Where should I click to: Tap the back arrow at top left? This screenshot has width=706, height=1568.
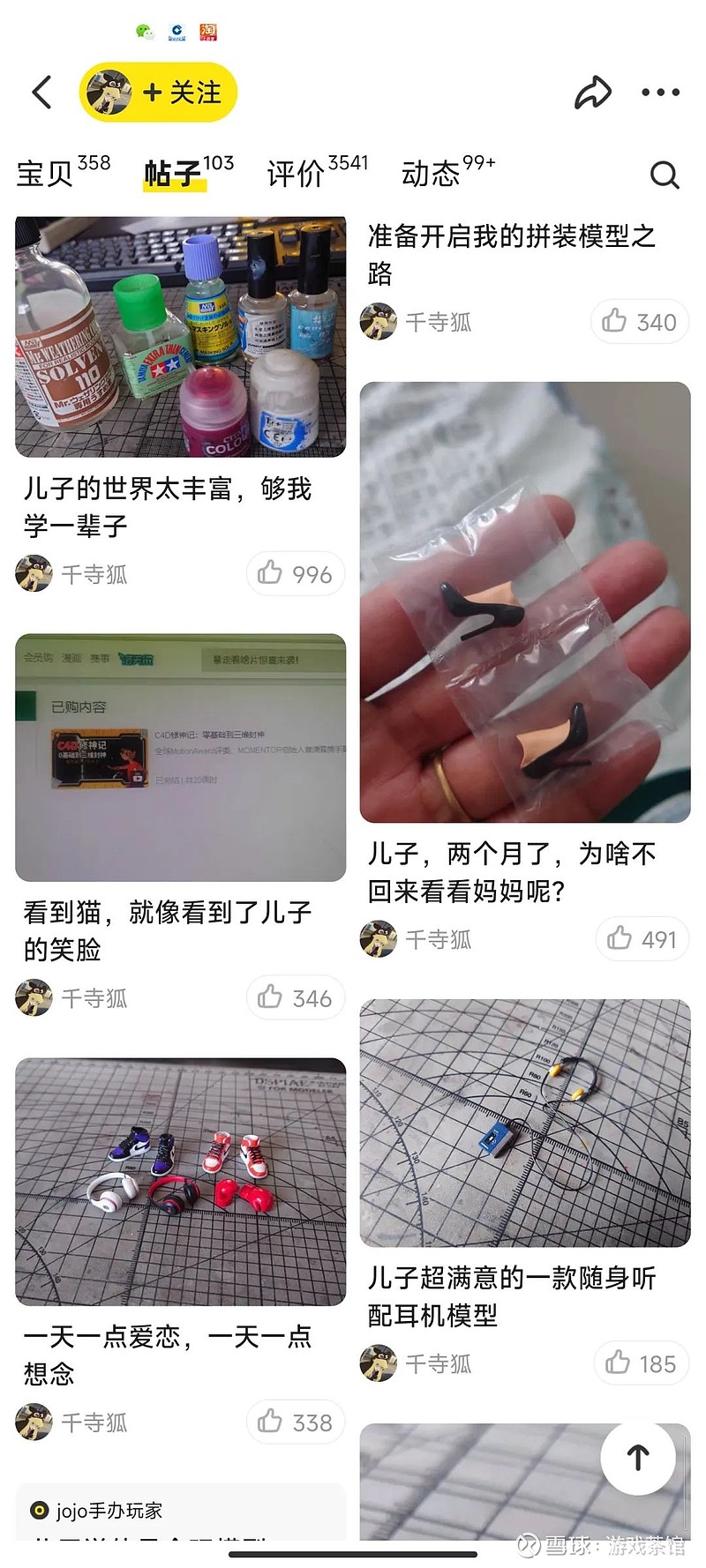pos(42,92)
